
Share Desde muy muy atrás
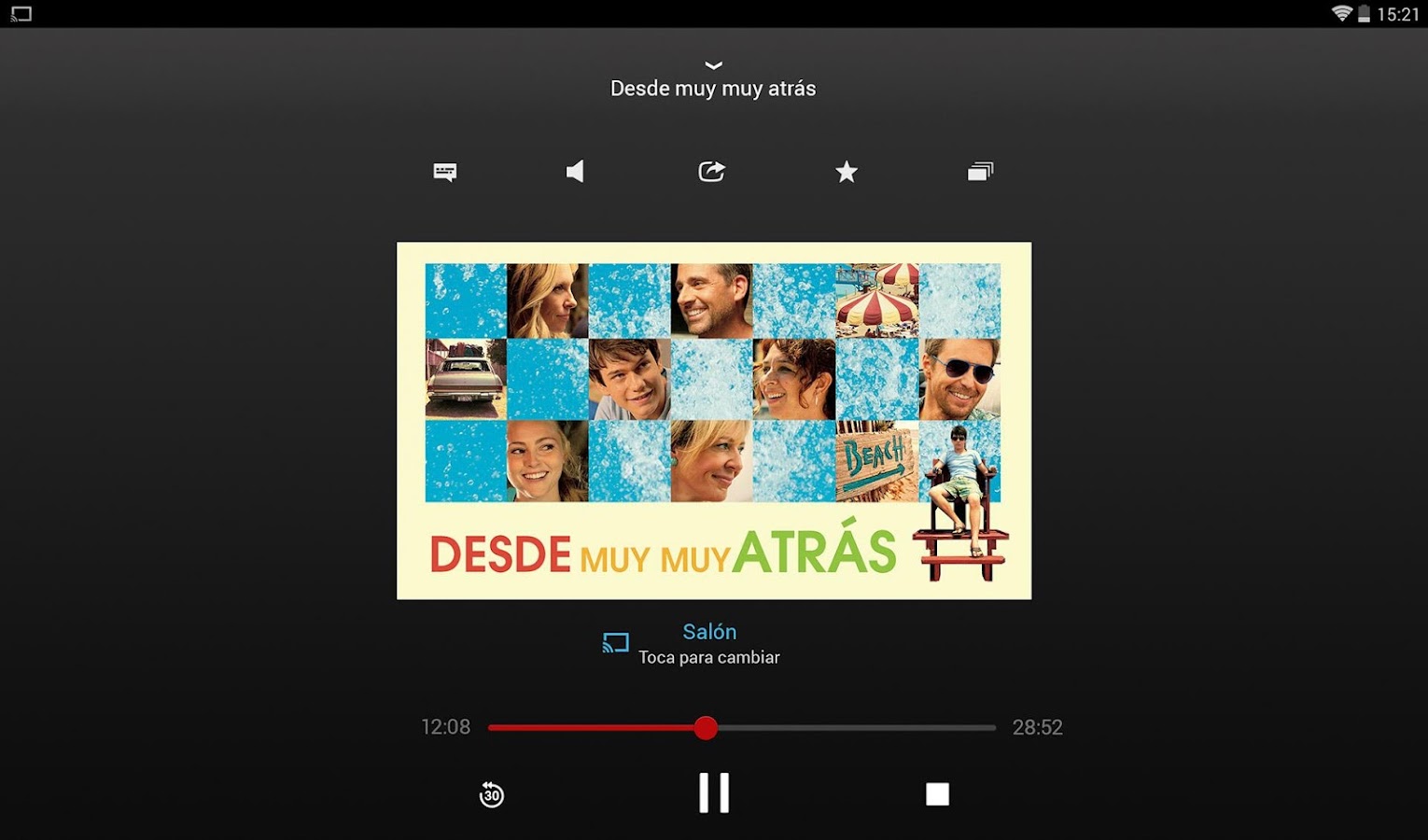coord(711,172)
